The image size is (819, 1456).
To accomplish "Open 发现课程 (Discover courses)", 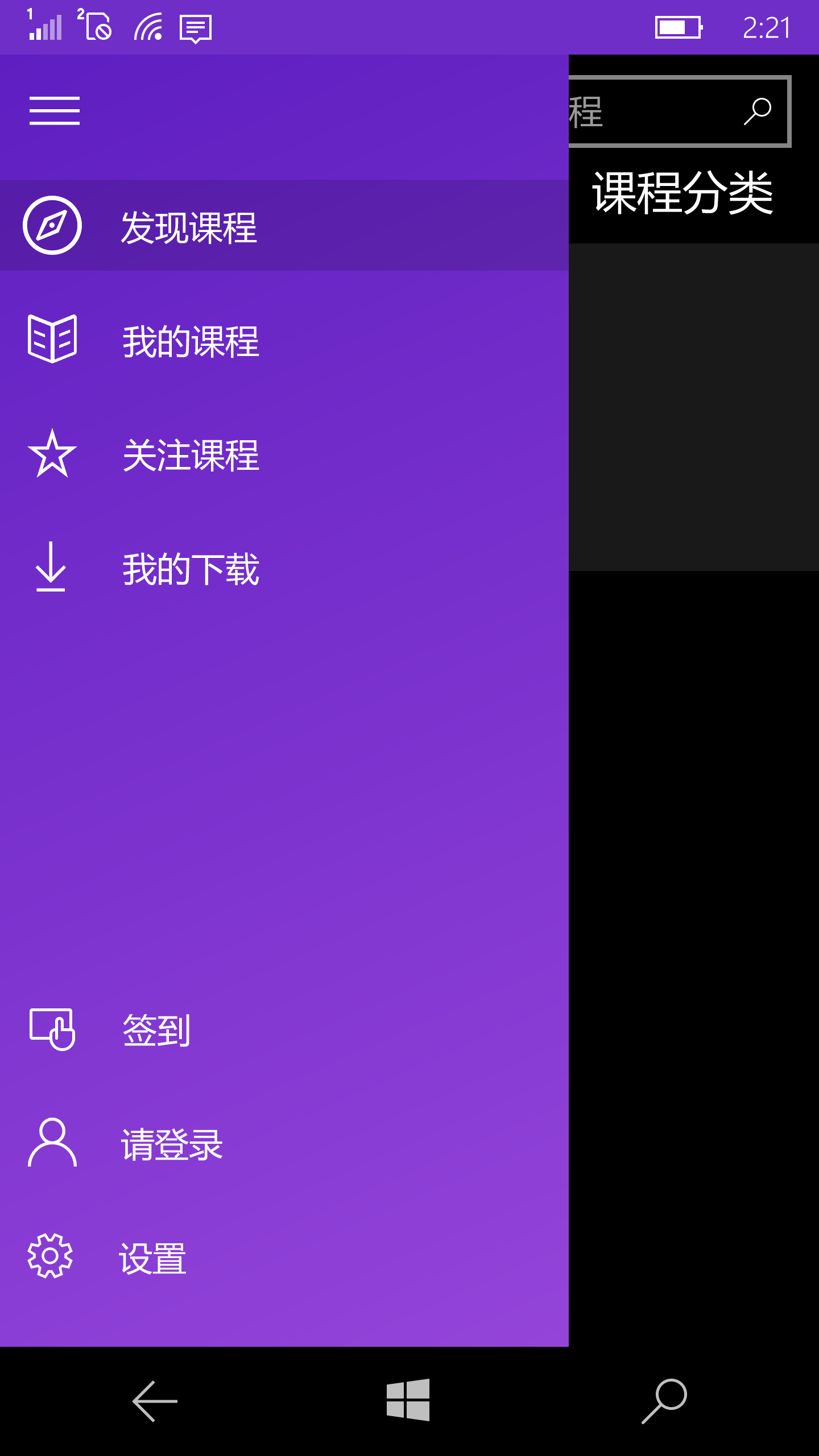I will coord(188,226).
